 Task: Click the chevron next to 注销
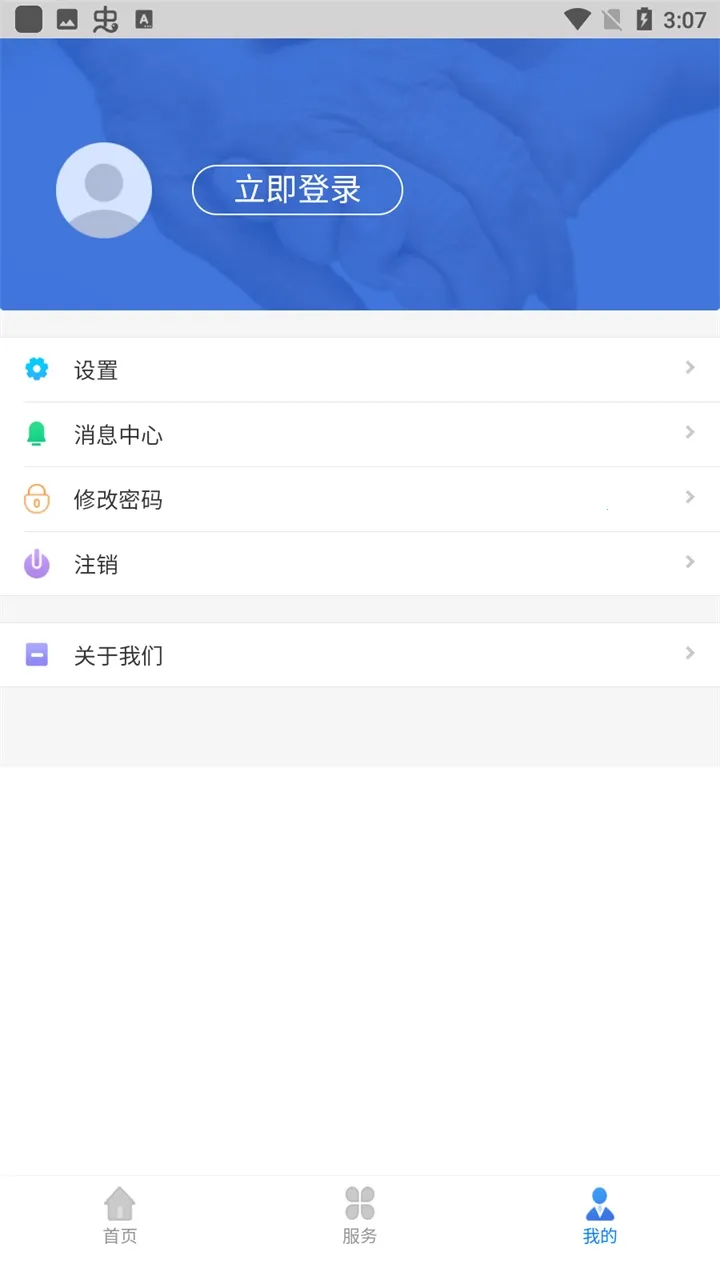(x=689, y=562)
